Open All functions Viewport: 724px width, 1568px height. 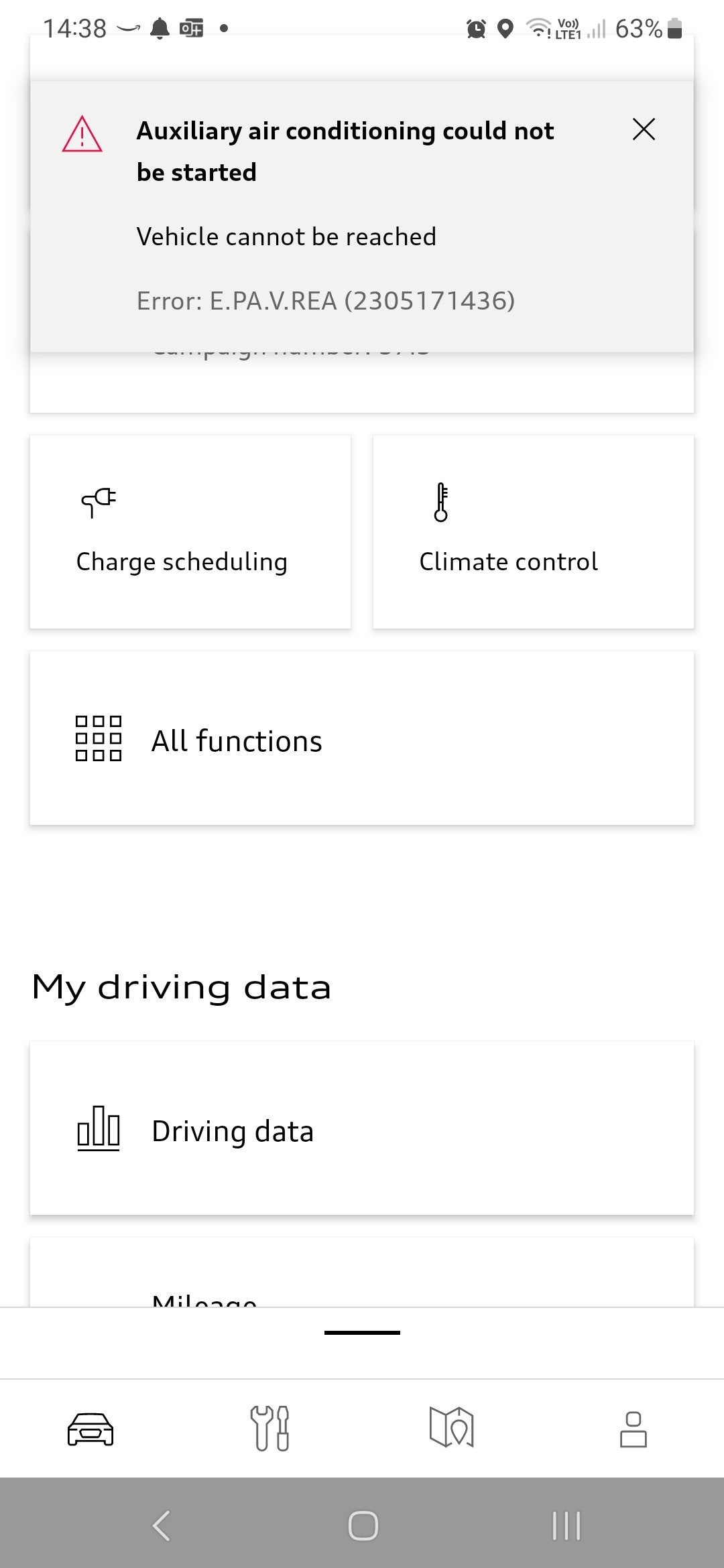click(x=362, y=738)
